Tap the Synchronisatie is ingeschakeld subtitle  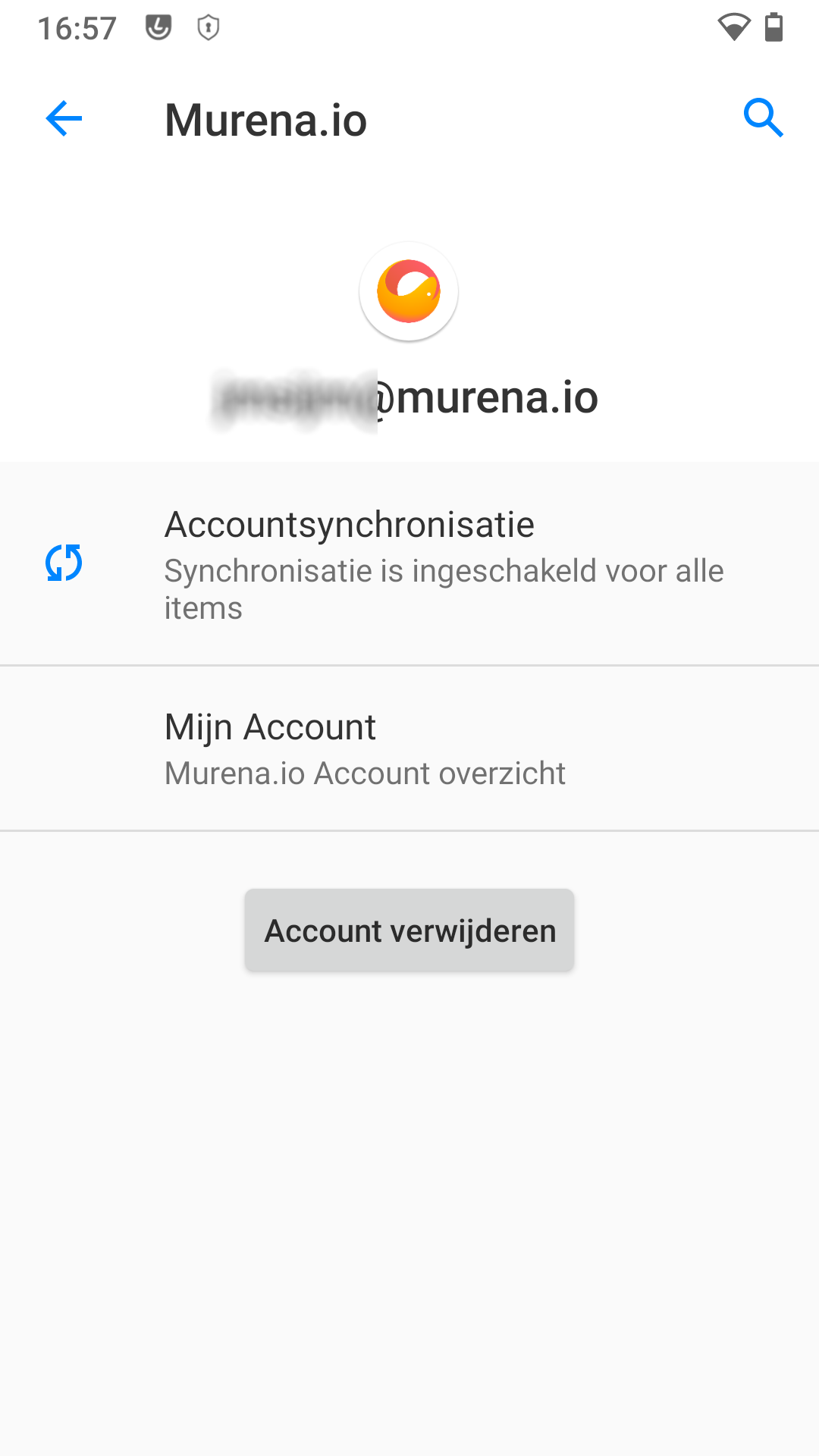click(x=444, y=588)
